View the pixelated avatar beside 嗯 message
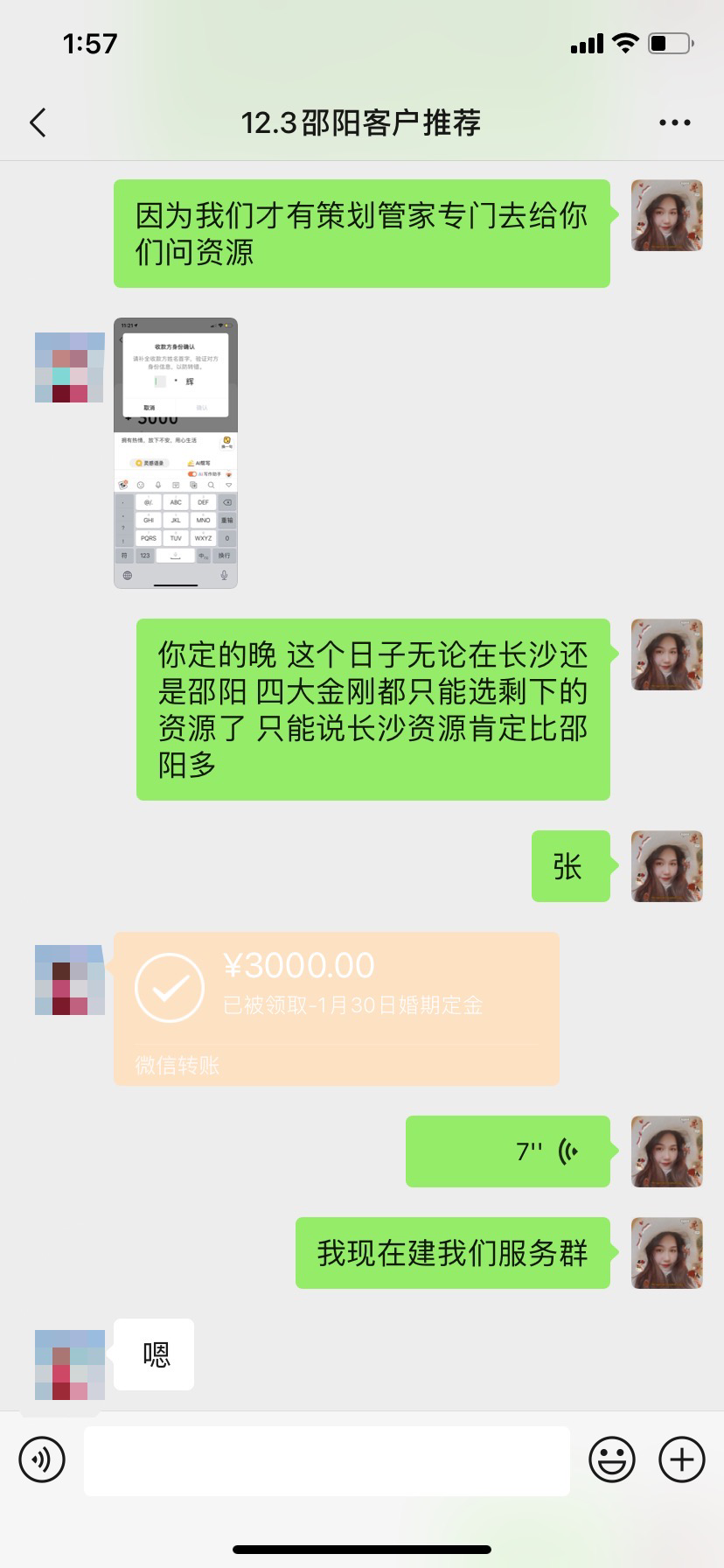This screenshot has width=724, height=1568. [x=70, y=1364]
